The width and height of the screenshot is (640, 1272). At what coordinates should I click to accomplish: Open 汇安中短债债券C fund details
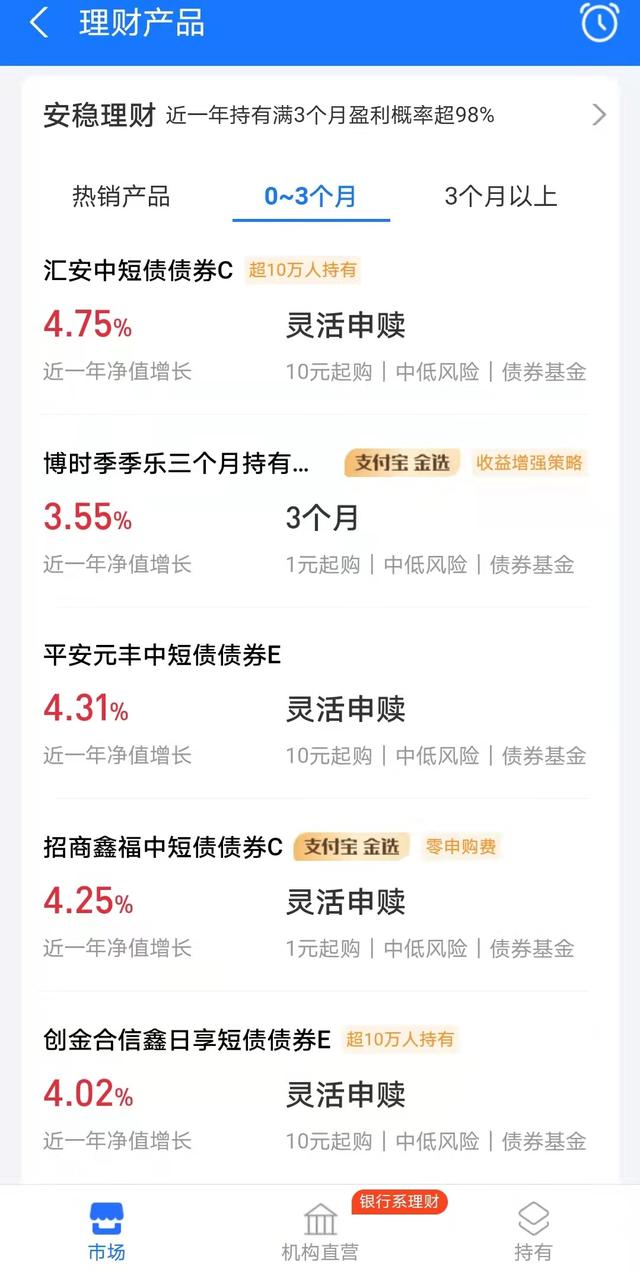[x=138, y=270]
